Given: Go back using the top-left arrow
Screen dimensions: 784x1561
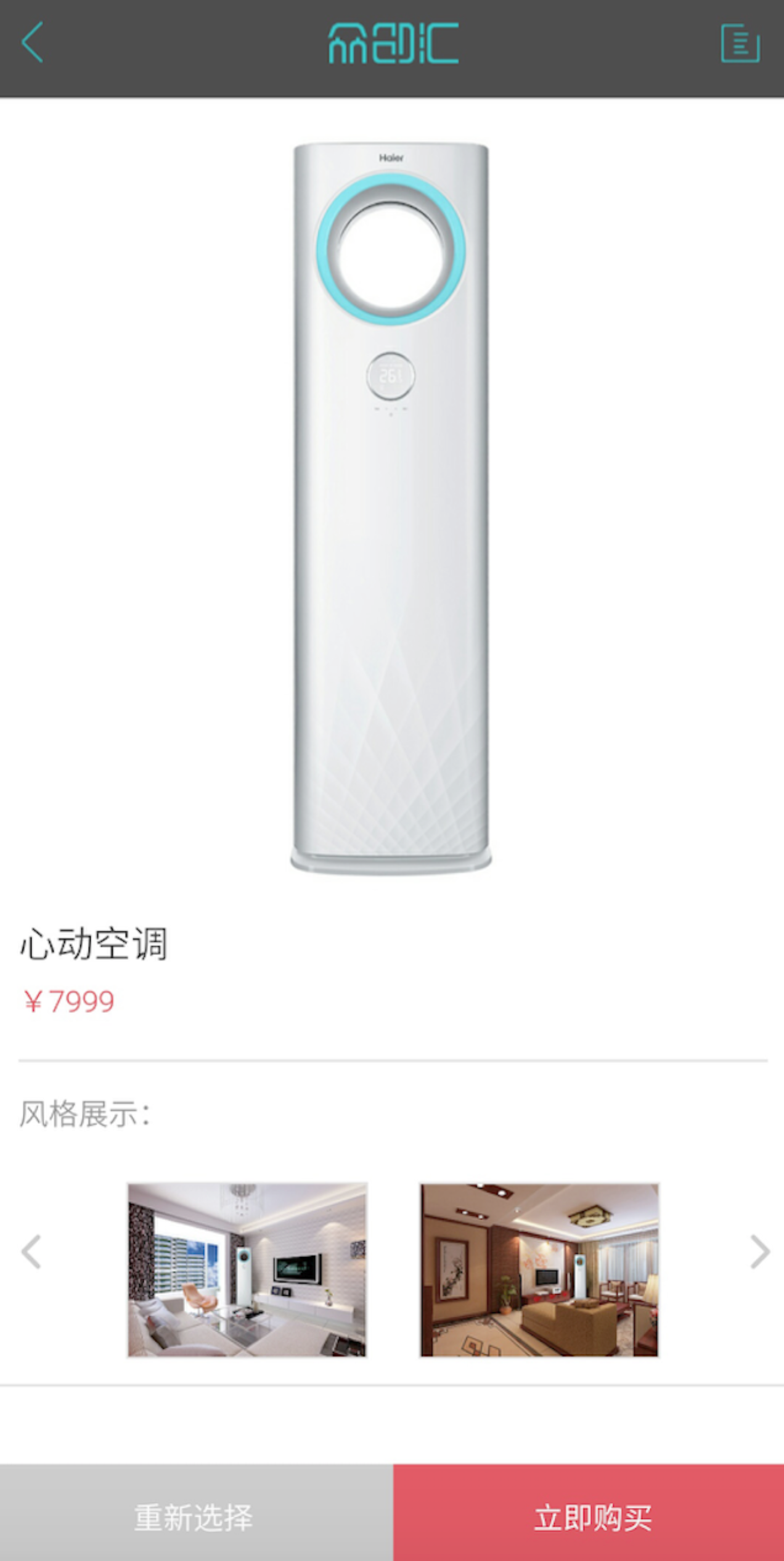Looking at the screenshot, I should tap(33, 43).
